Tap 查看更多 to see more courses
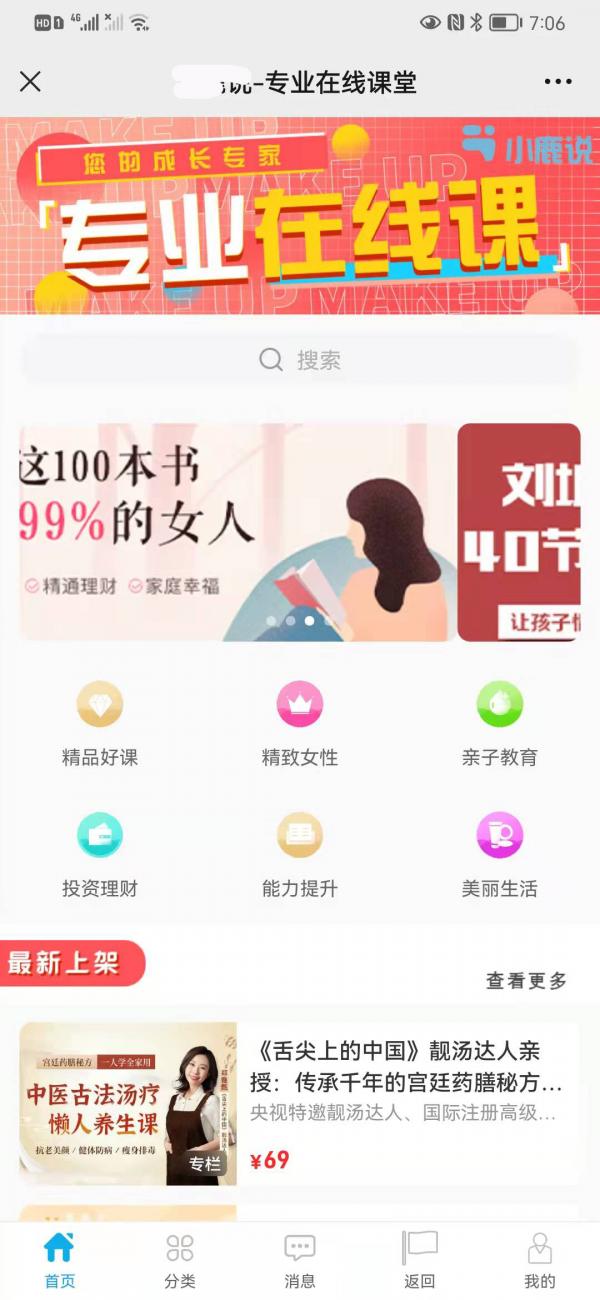 pos(526,981)
